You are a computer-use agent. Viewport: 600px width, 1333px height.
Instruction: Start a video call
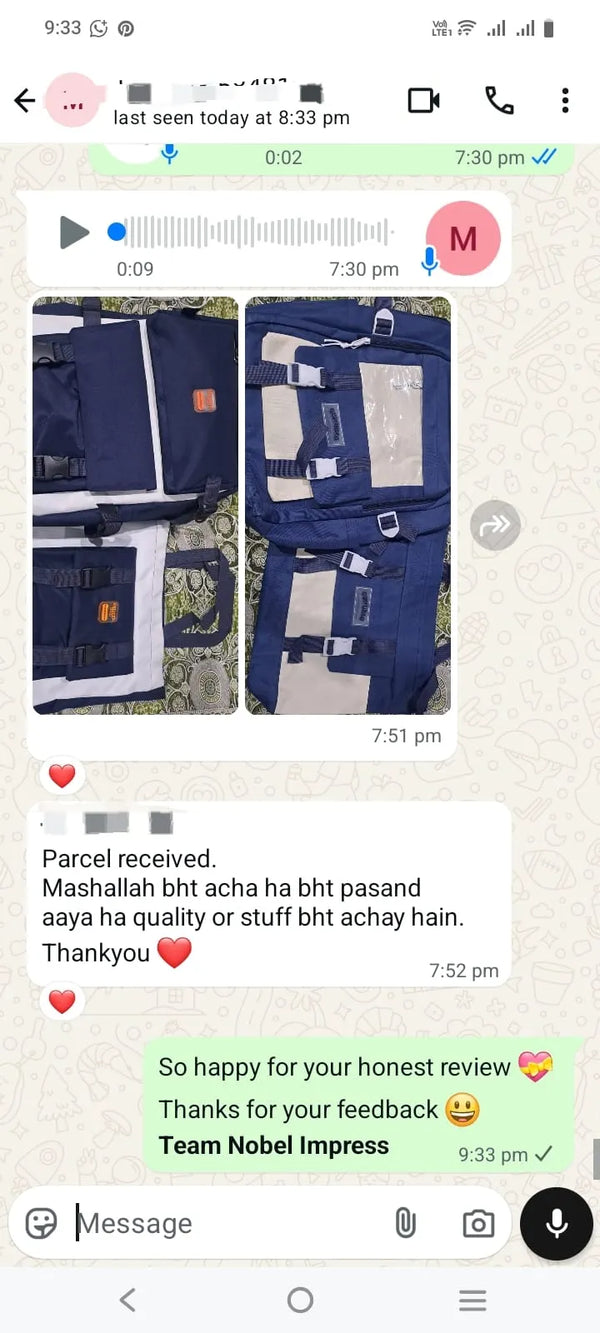[x=423, y=100]
